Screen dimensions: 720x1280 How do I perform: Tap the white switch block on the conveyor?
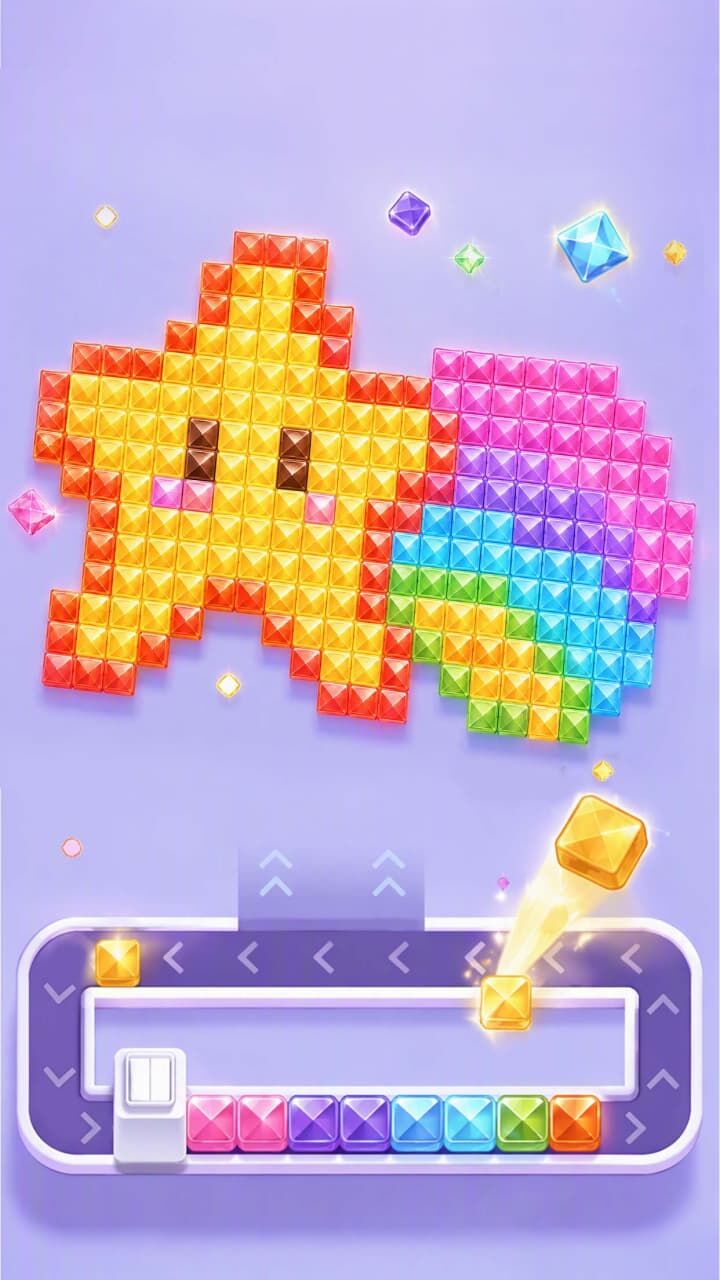point(150,1107)
